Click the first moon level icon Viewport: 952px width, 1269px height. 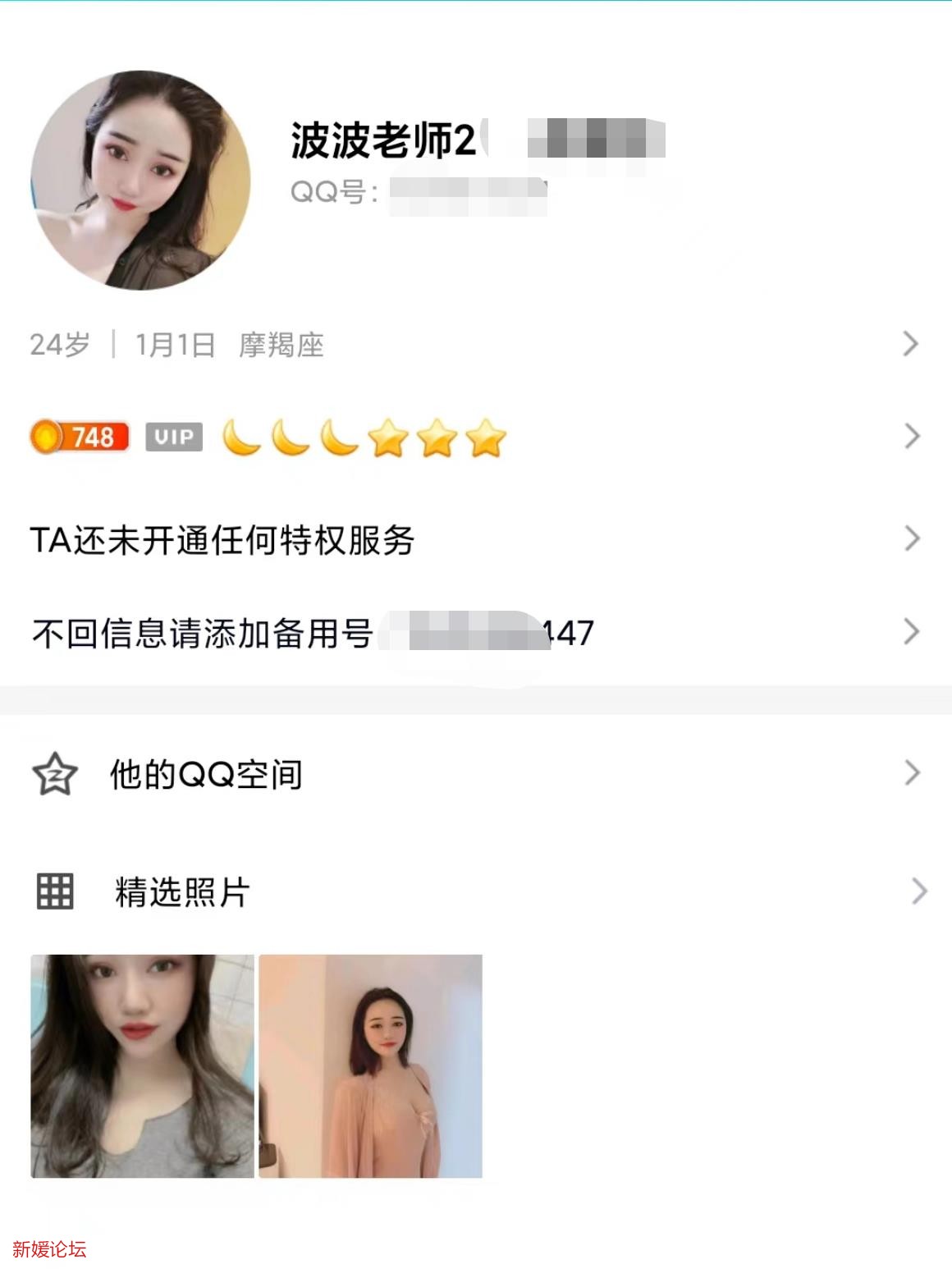click(x=243, y=438)
